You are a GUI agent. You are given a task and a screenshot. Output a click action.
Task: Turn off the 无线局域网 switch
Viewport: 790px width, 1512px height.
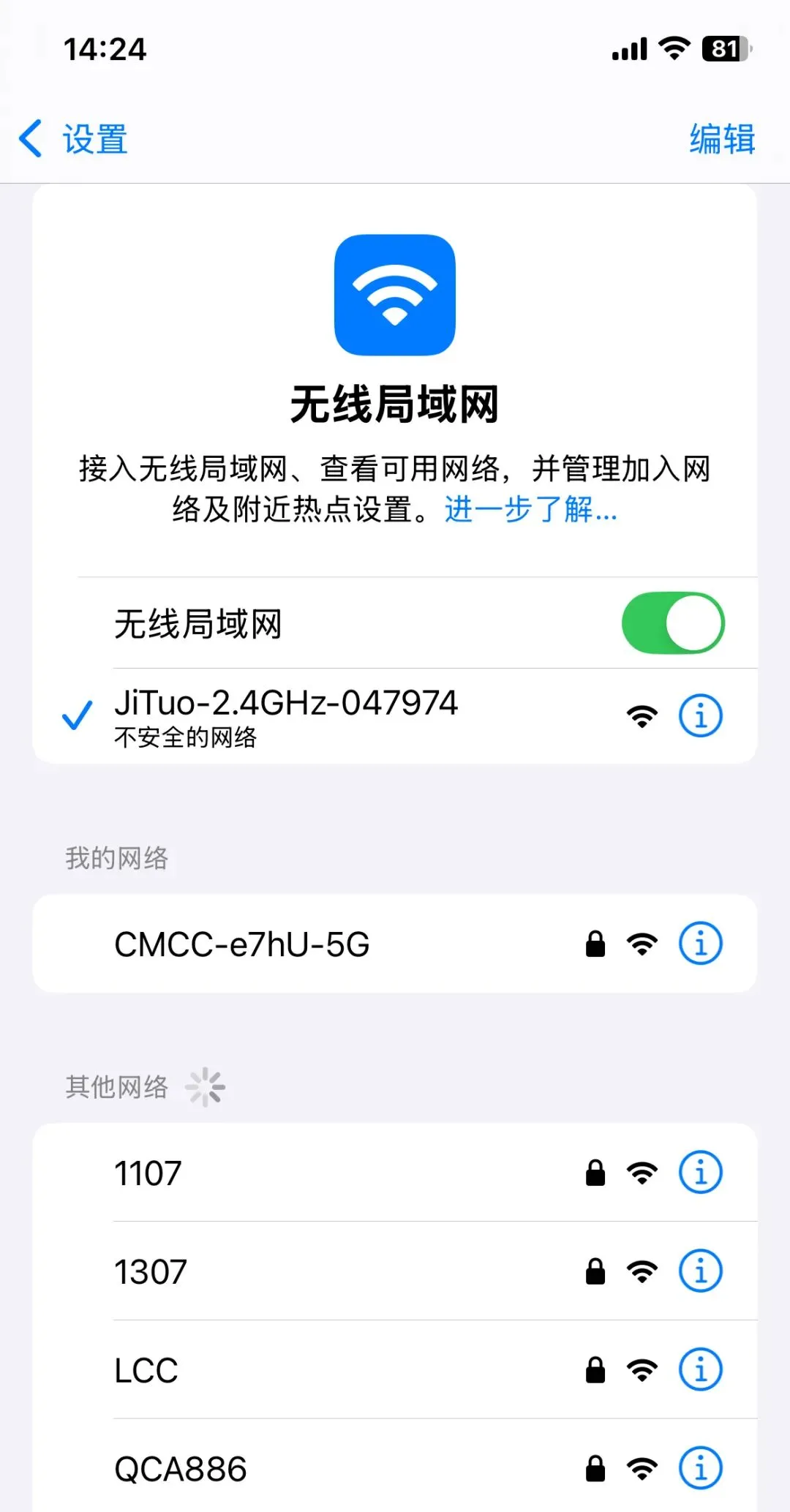673,623
